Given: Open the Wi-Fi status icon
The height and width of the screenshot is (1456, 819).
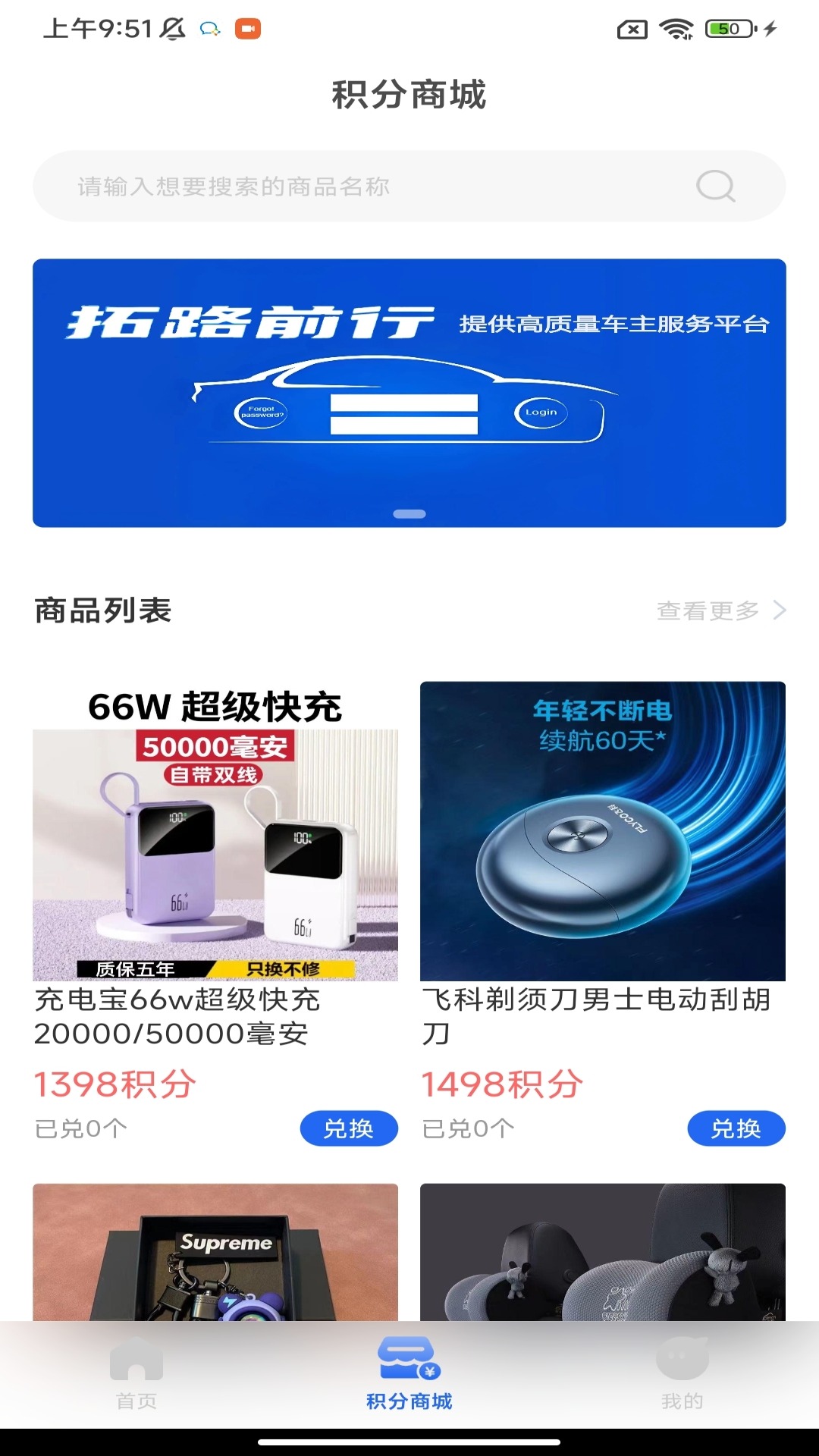Looking at the screenshot, I should (x=673, y=27).
